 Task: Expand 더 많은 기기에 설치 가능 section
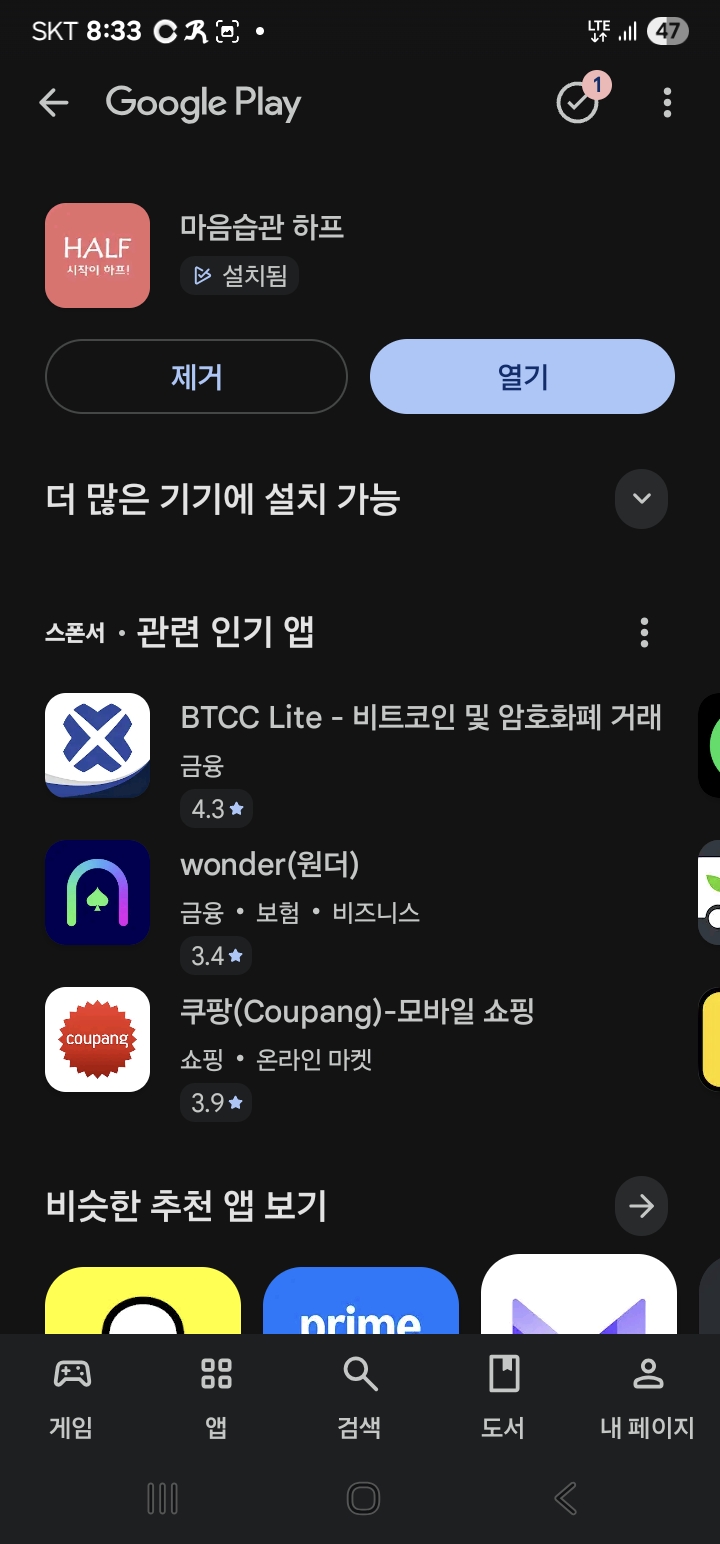point(641,498)
